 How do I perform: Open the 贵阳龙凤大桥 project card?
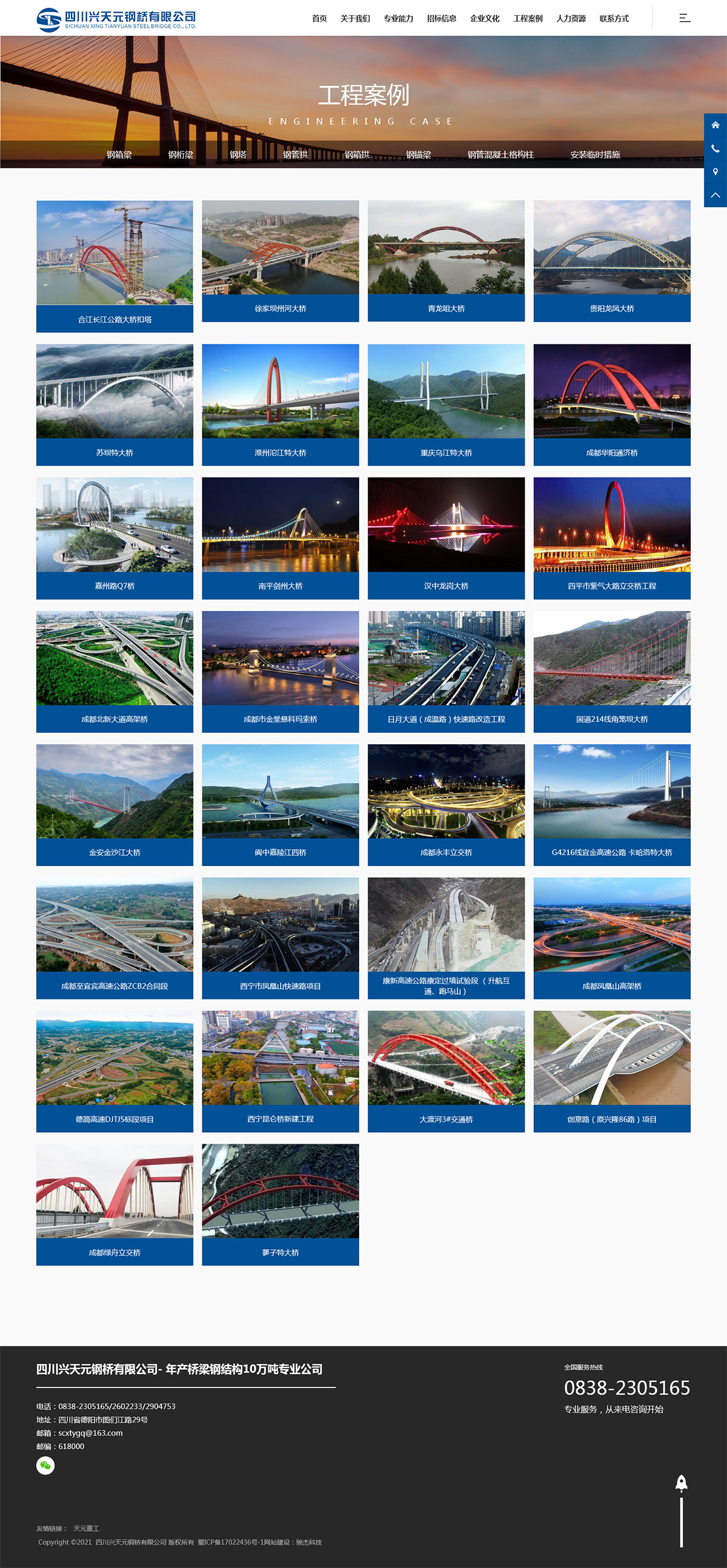[611, 261]
